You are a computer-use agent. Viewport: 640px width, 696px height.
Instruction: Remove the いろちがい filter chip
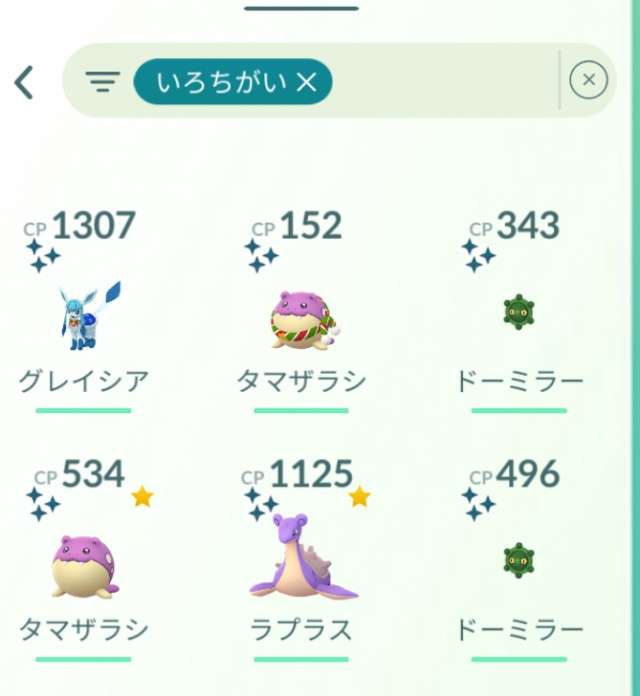pyautogui.click(x=307, y=83)
